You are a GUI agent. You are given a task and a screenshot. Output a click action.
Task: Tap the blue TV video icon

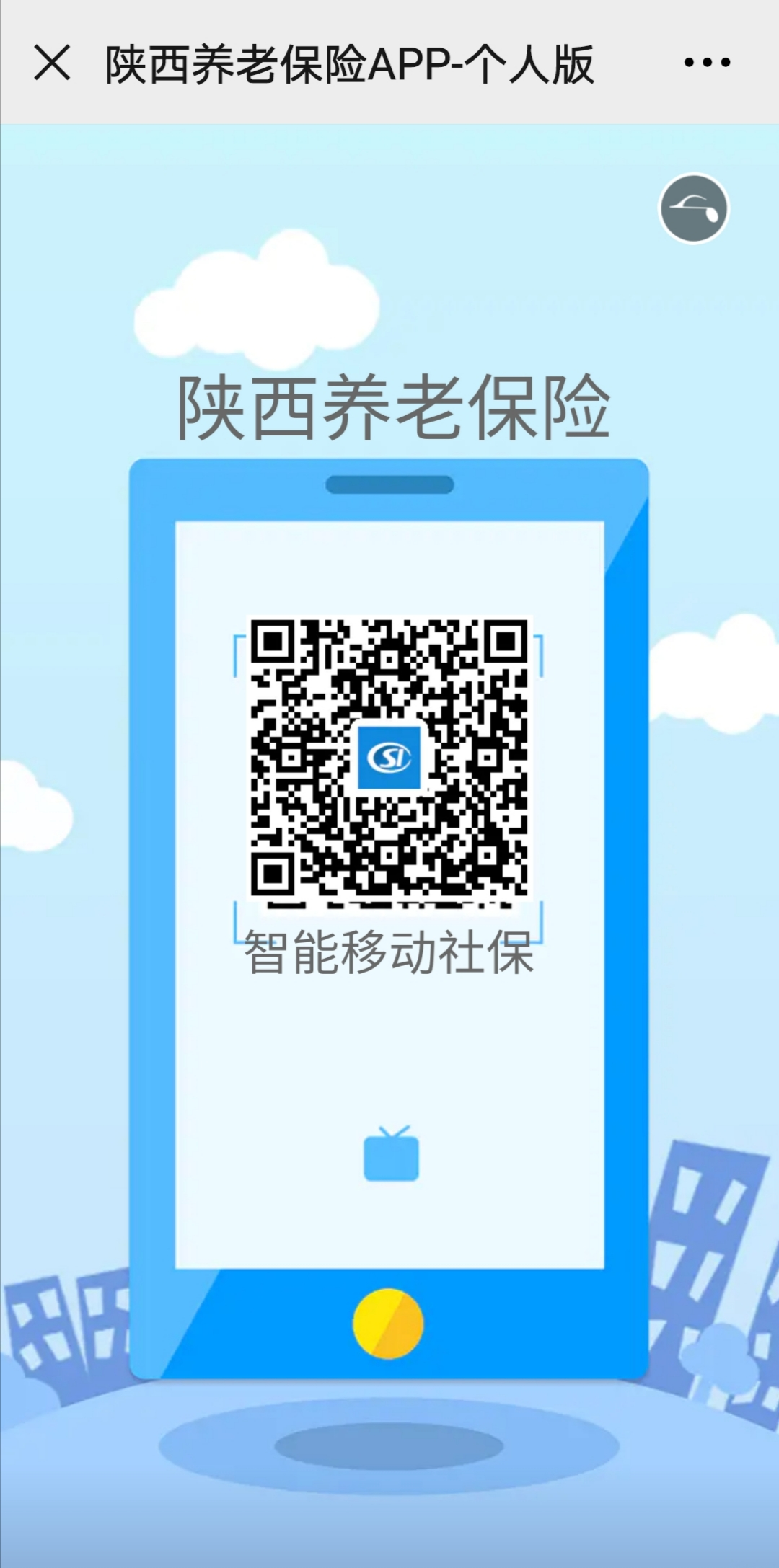[x=391, y=1155]
